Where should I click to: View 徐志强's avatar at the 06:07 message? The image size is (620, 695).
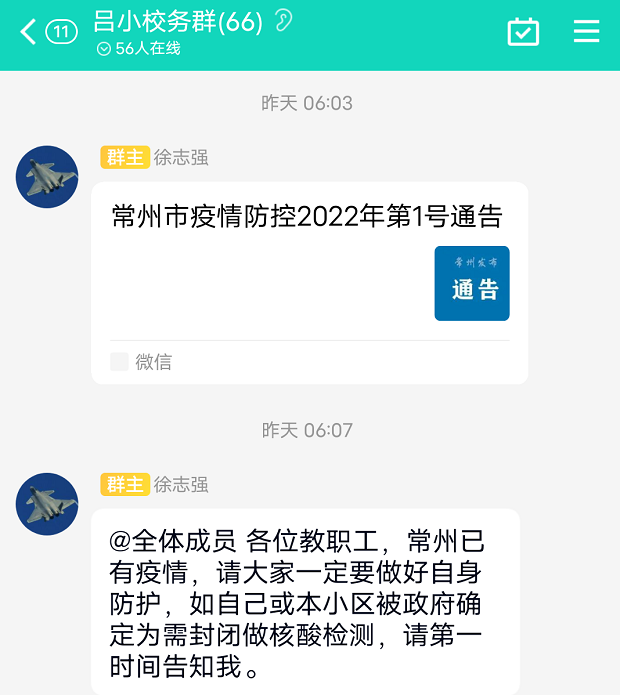pos(47,504)
